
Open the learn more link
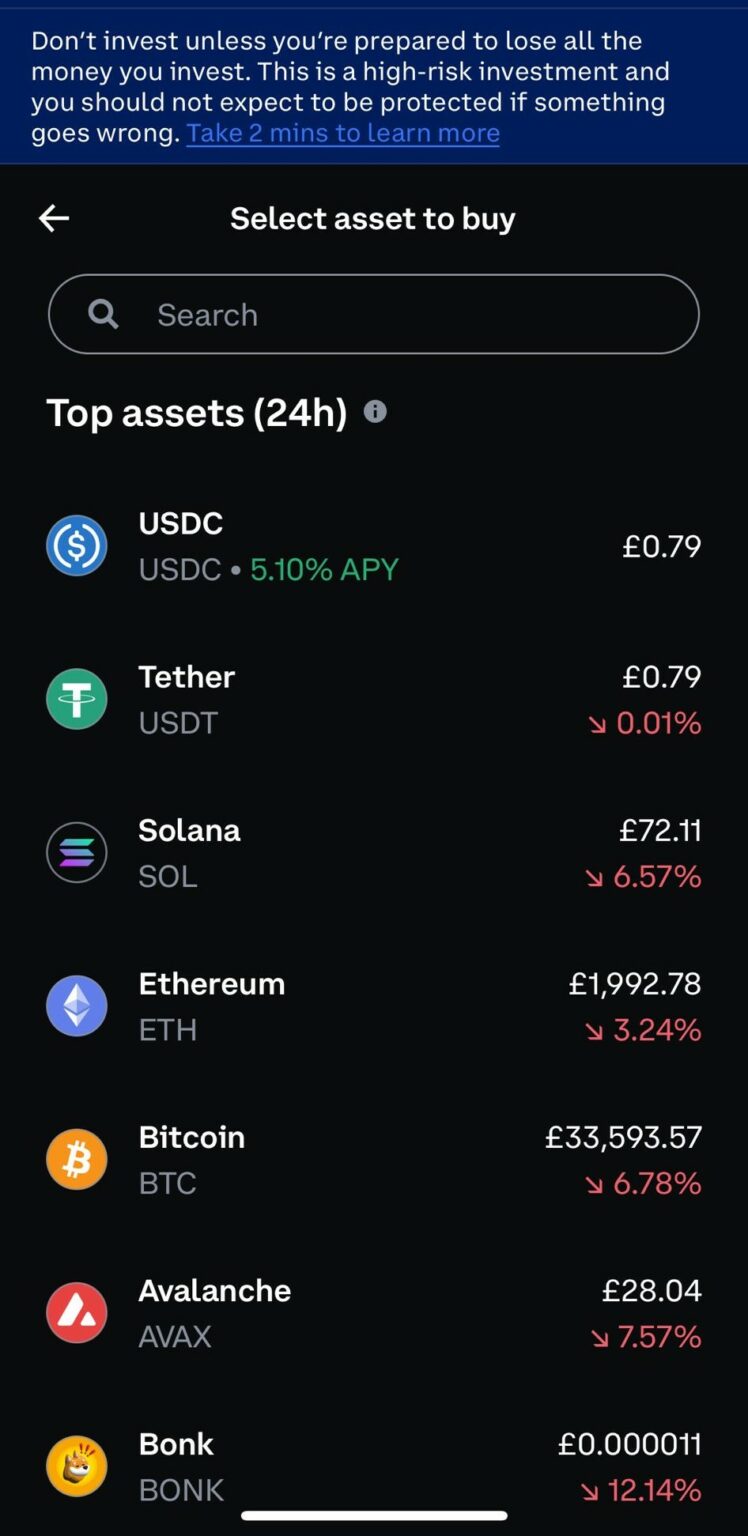[x=342, y=132]
